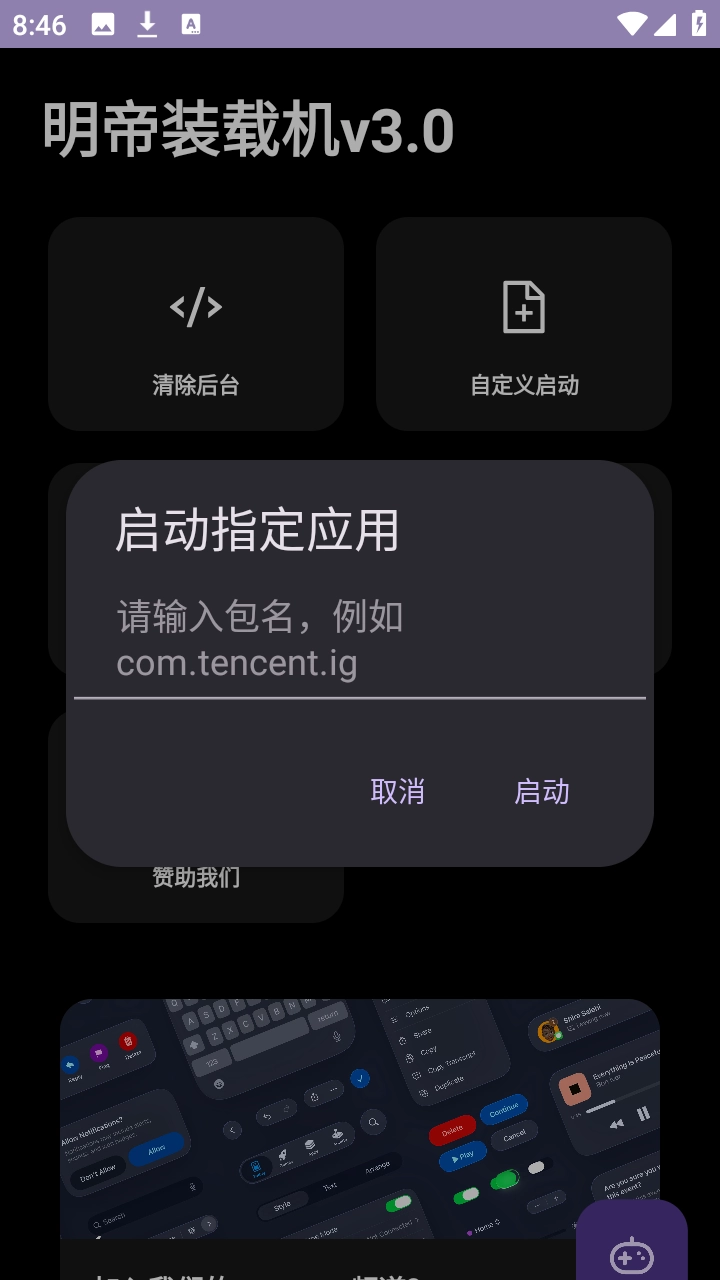The height and width of the screenshot is (1280, 720).
Task: Tap the package name input field
Action: (359, 640)
